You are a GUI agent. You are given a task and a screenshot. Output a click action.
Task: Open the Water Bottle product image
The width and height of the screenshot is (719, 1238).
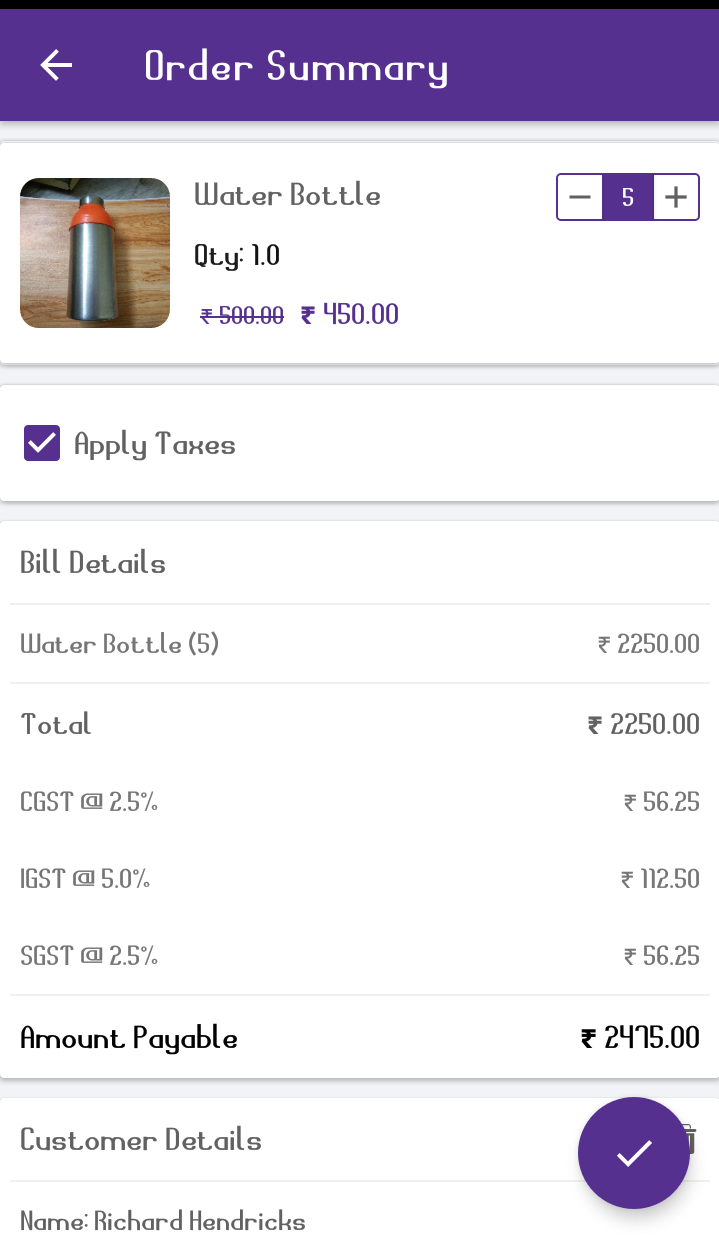(x=95, y=253)
